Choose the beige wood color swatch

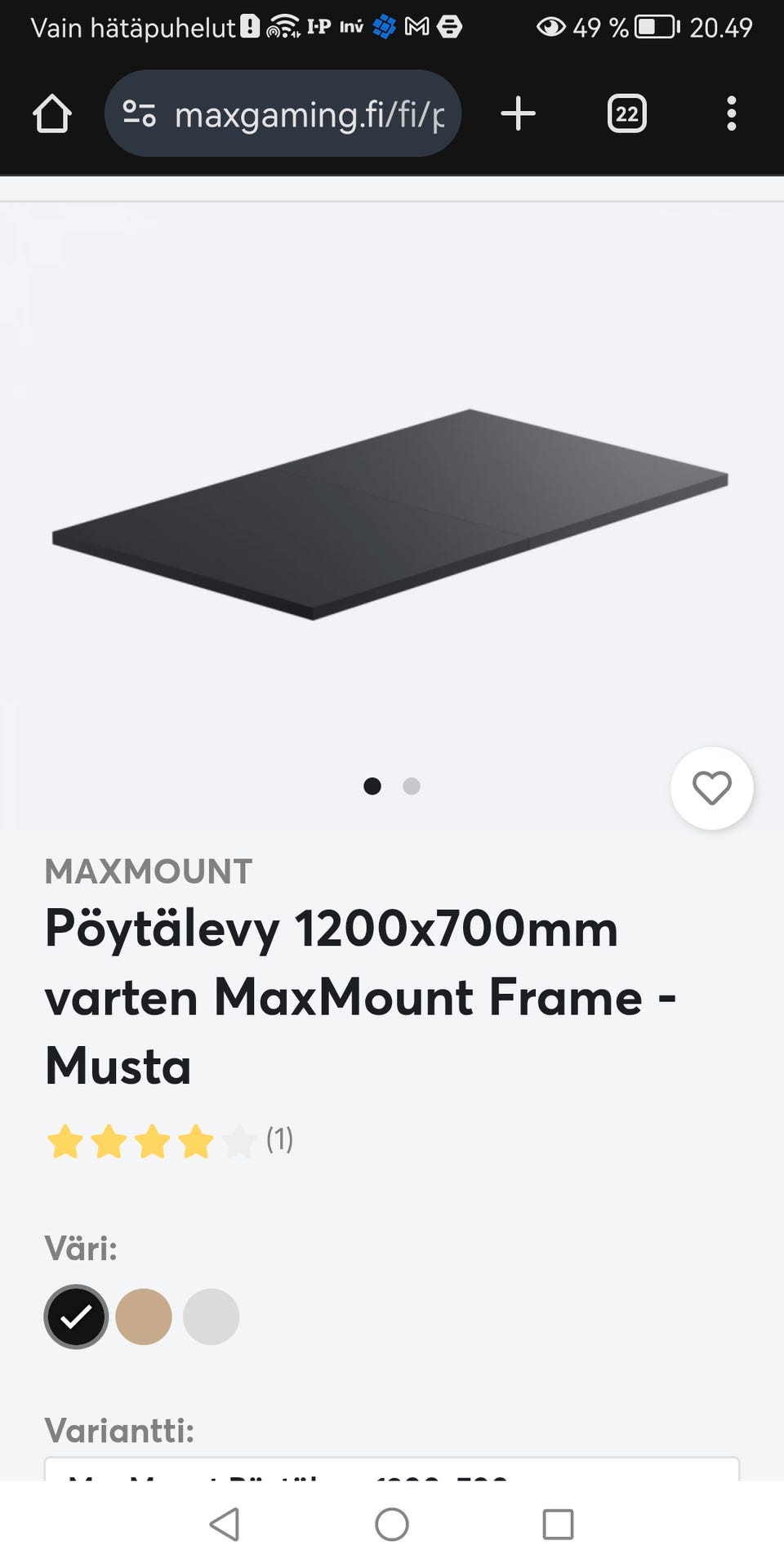144,1316
